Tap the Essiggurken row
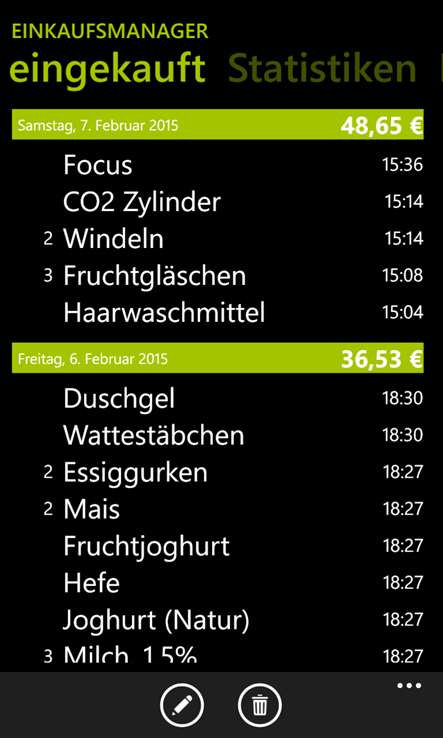 [x=218, y=472]
